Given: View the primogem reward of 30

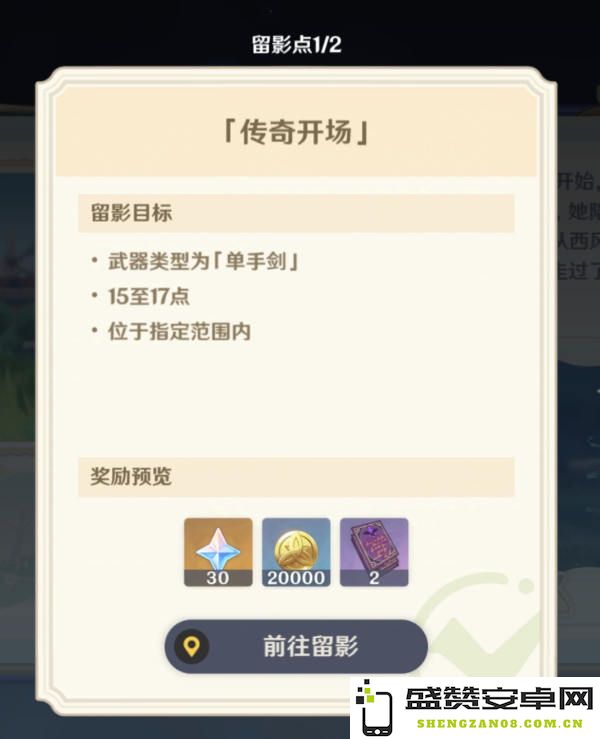Looking at the screenshot, I should click(218, 551).
